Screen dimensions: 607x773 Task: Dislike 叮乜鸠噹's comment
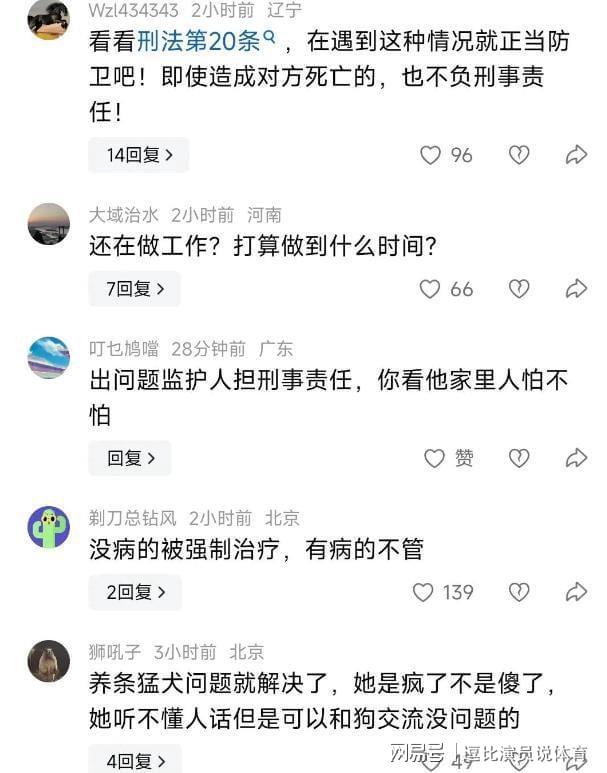[518, 458]
